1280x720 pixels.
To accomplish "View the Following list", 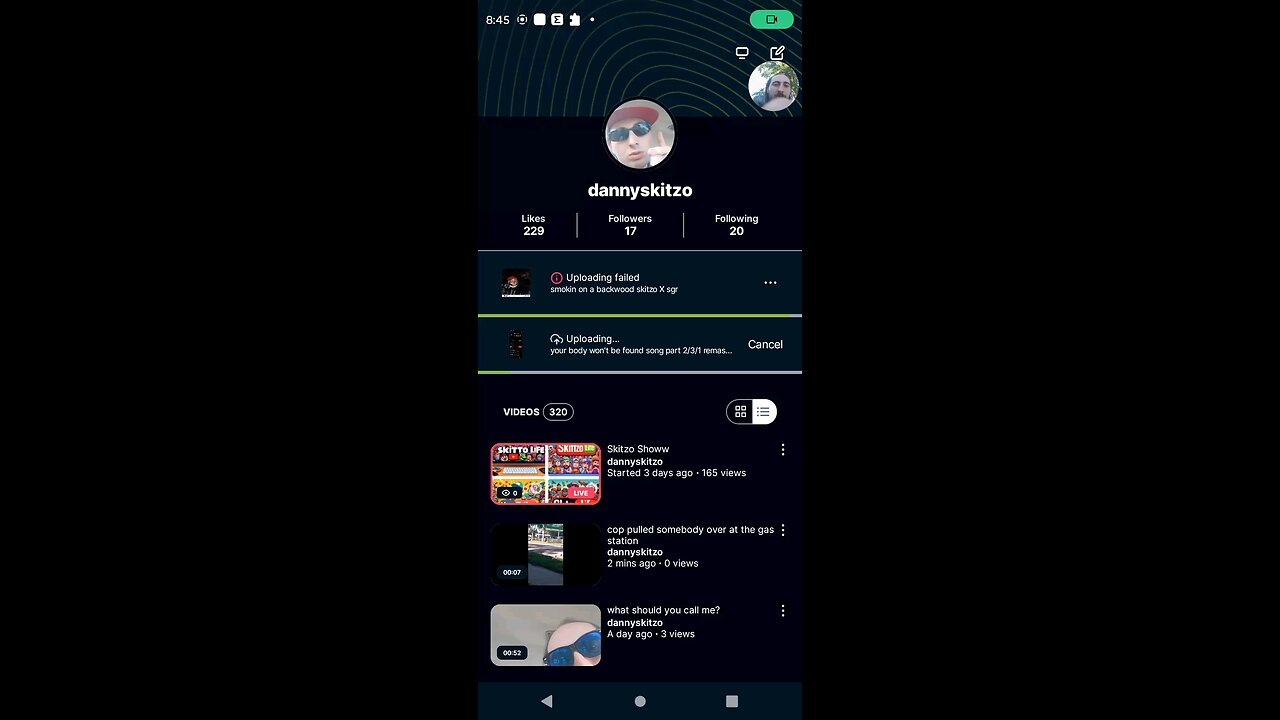I will click(736, 225).
